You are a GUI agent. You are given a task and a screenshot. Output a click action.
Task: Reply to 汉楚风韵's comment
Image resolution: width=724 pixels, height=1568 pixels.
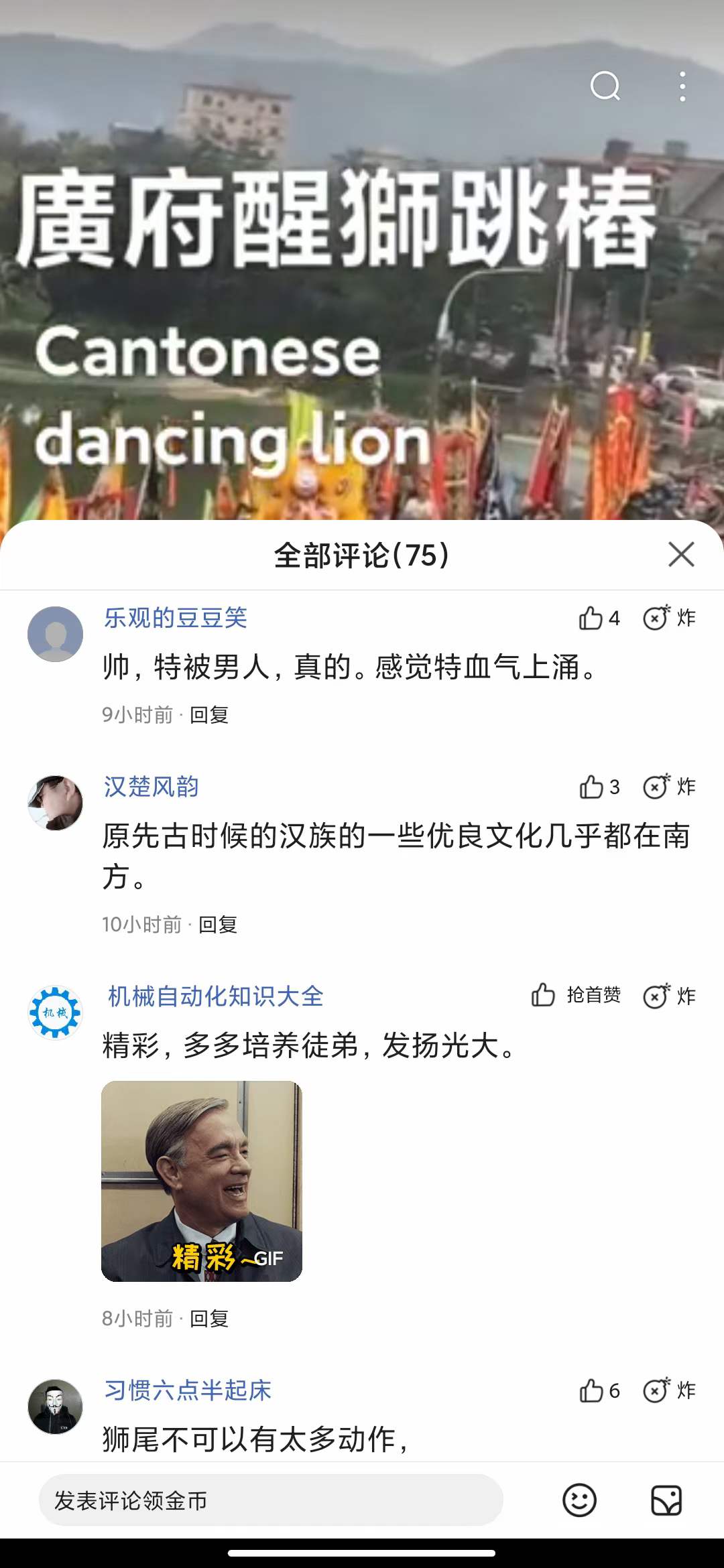click(x=218, y=925)
